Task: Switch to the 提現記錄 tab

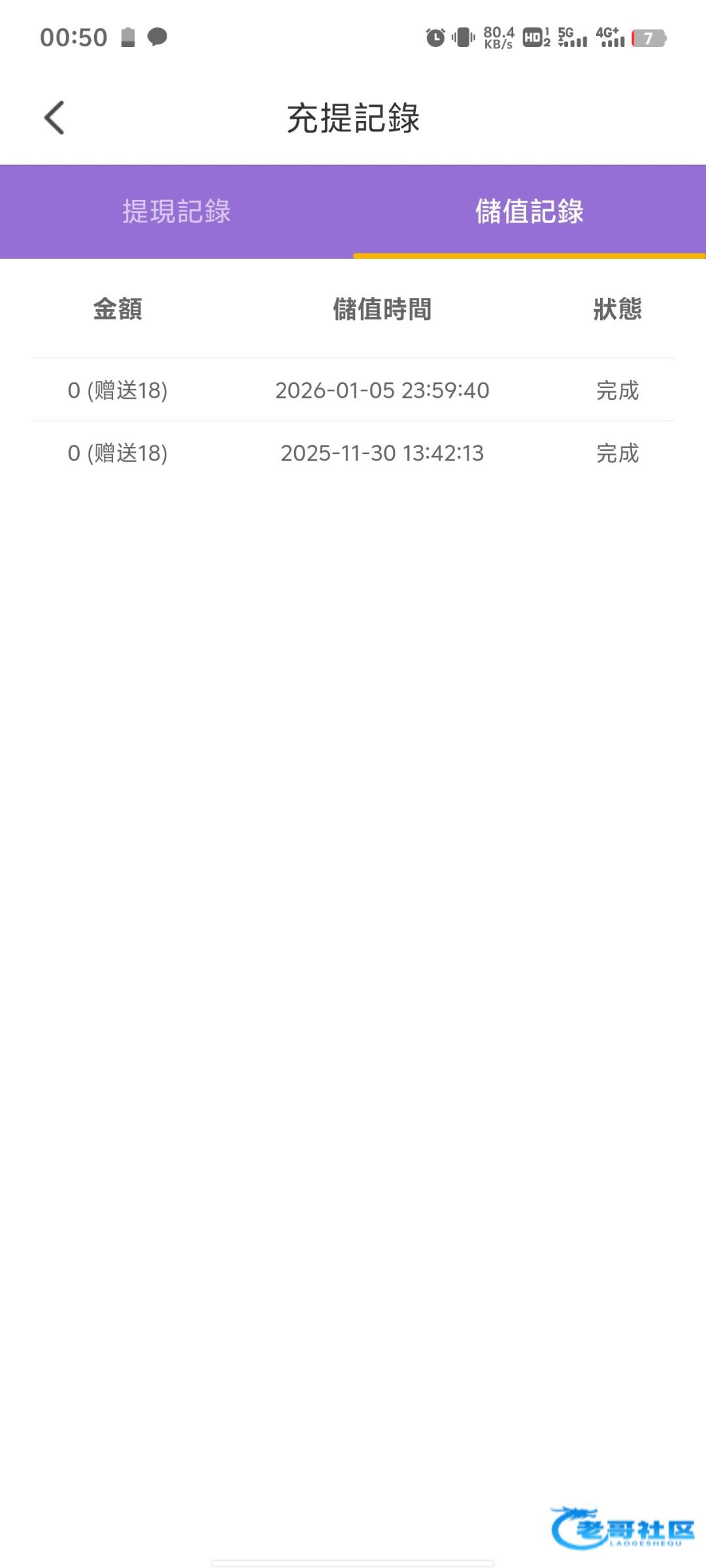Action: click(x=176, y=212)
